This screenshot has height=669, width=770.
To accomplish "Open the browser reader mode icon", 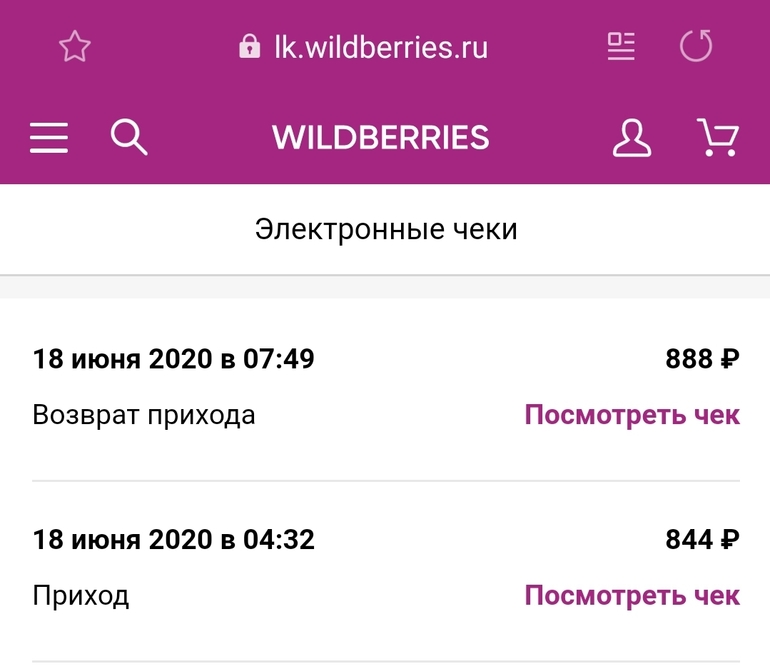I will coord(621,46).
